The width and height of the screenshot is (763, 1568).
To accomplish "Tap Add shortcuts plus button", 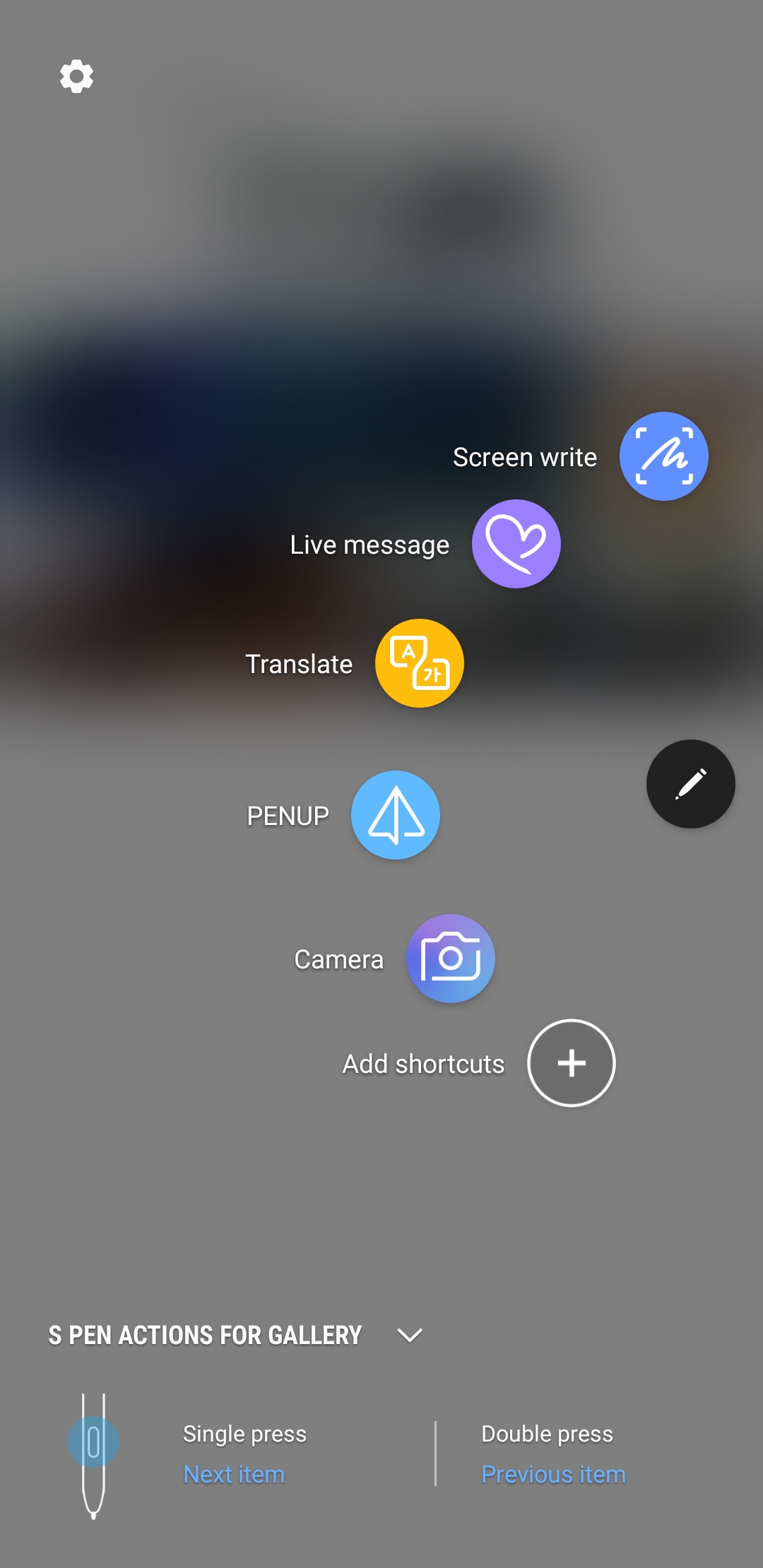I will tap(571, 1063).
